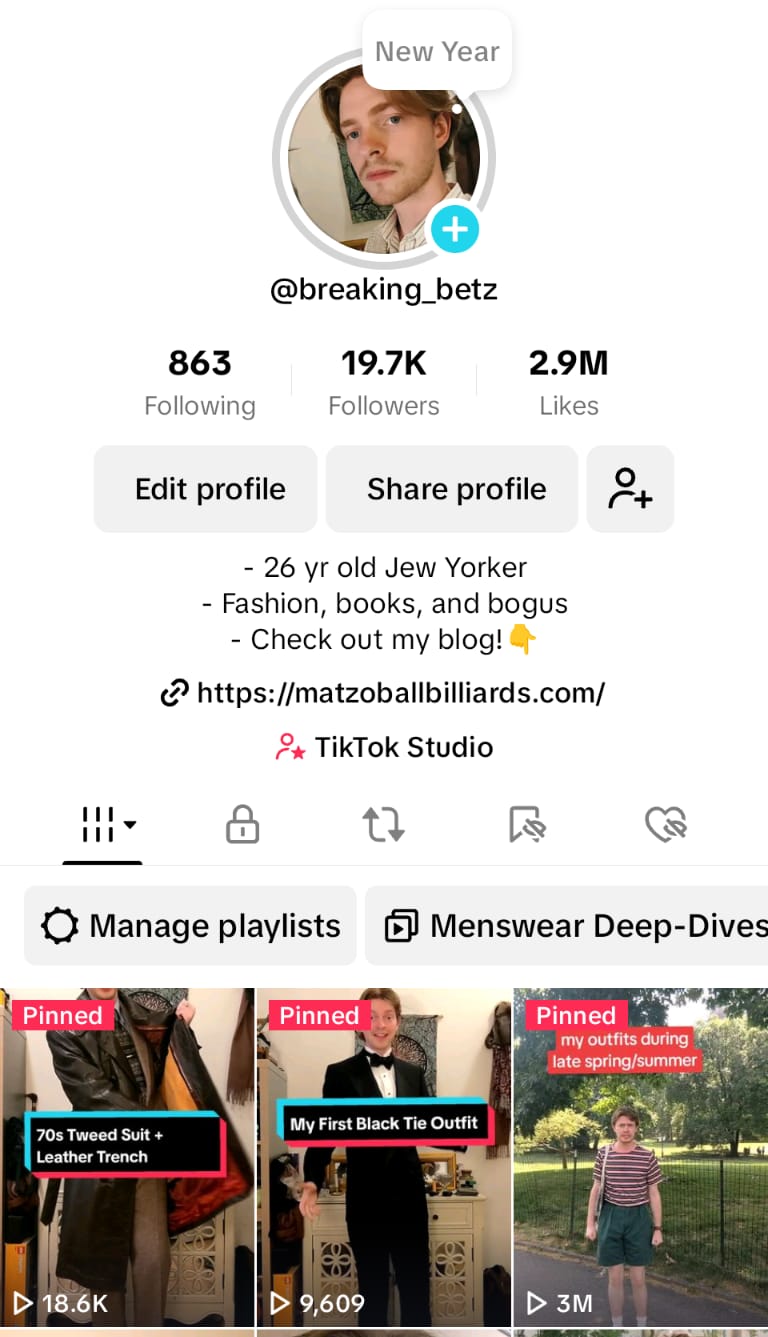This screenshot has height=1337, width=768.
Task: View the 19.7K Followers list
Action: [x=384, y=383]
